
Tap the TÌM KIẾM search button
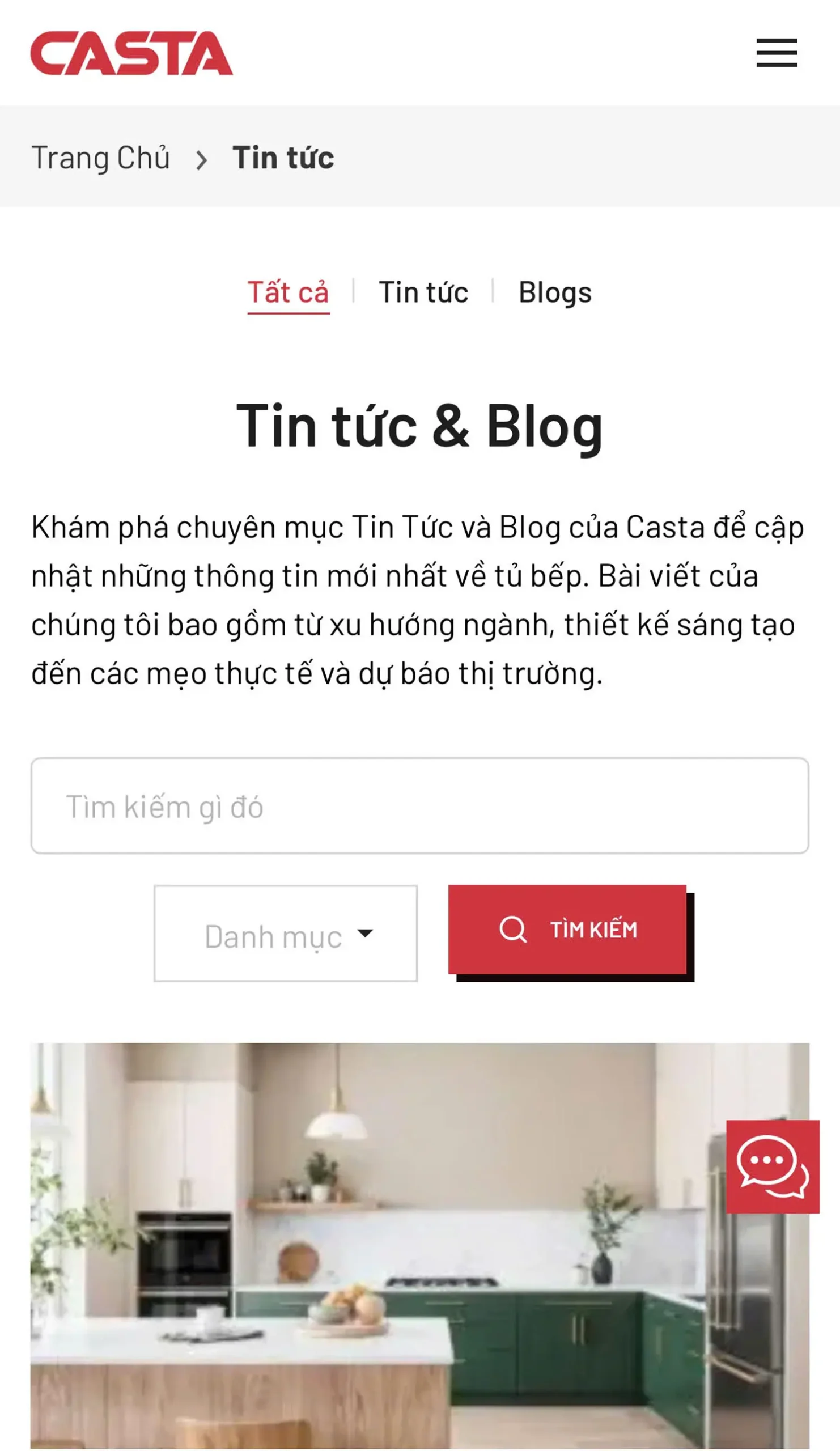tap(567, 930)
